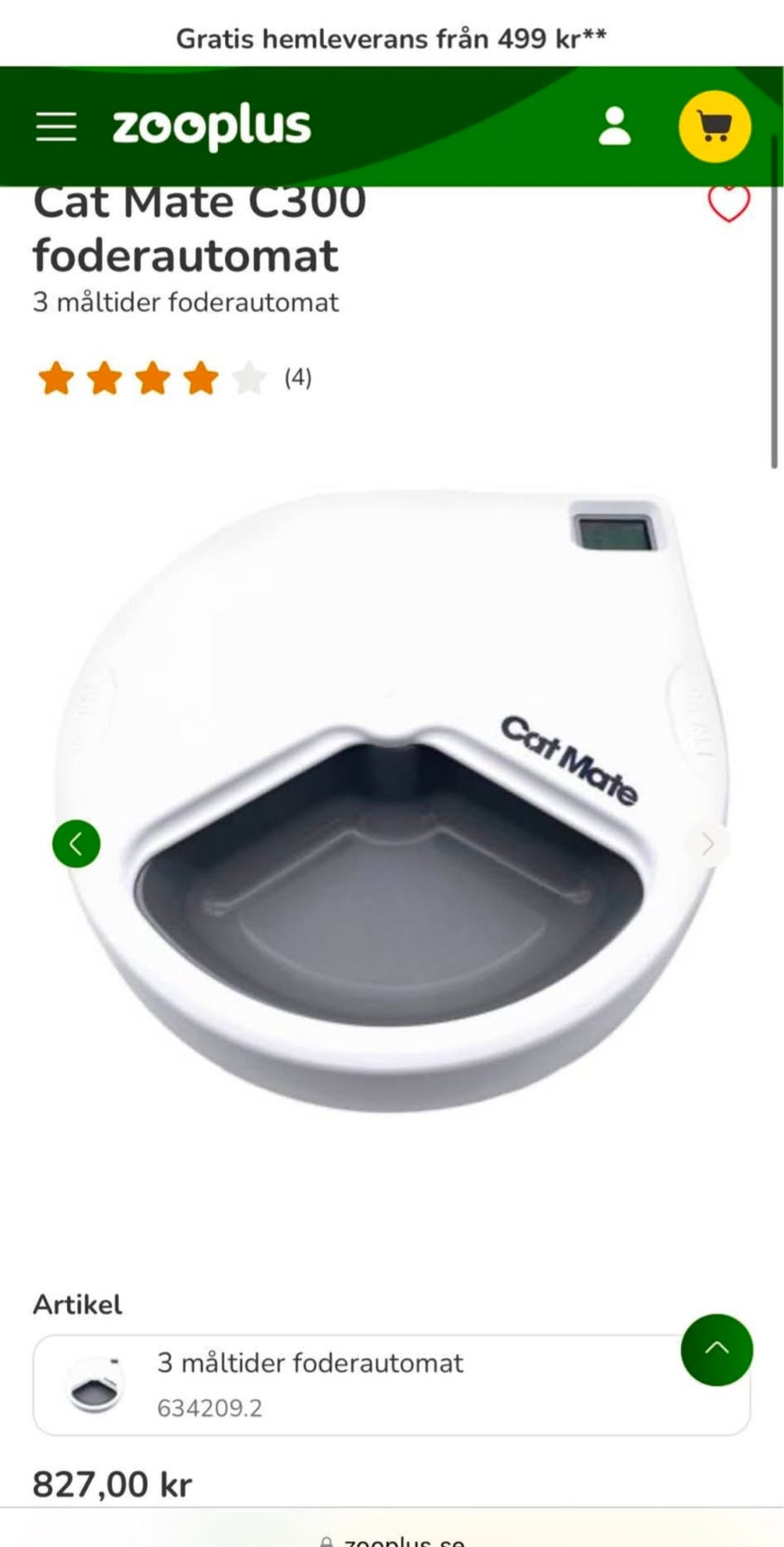This screenshot has height=1547, width=784.
Task: Go to zooplus home via logo
Action: (x=212, y=127)
